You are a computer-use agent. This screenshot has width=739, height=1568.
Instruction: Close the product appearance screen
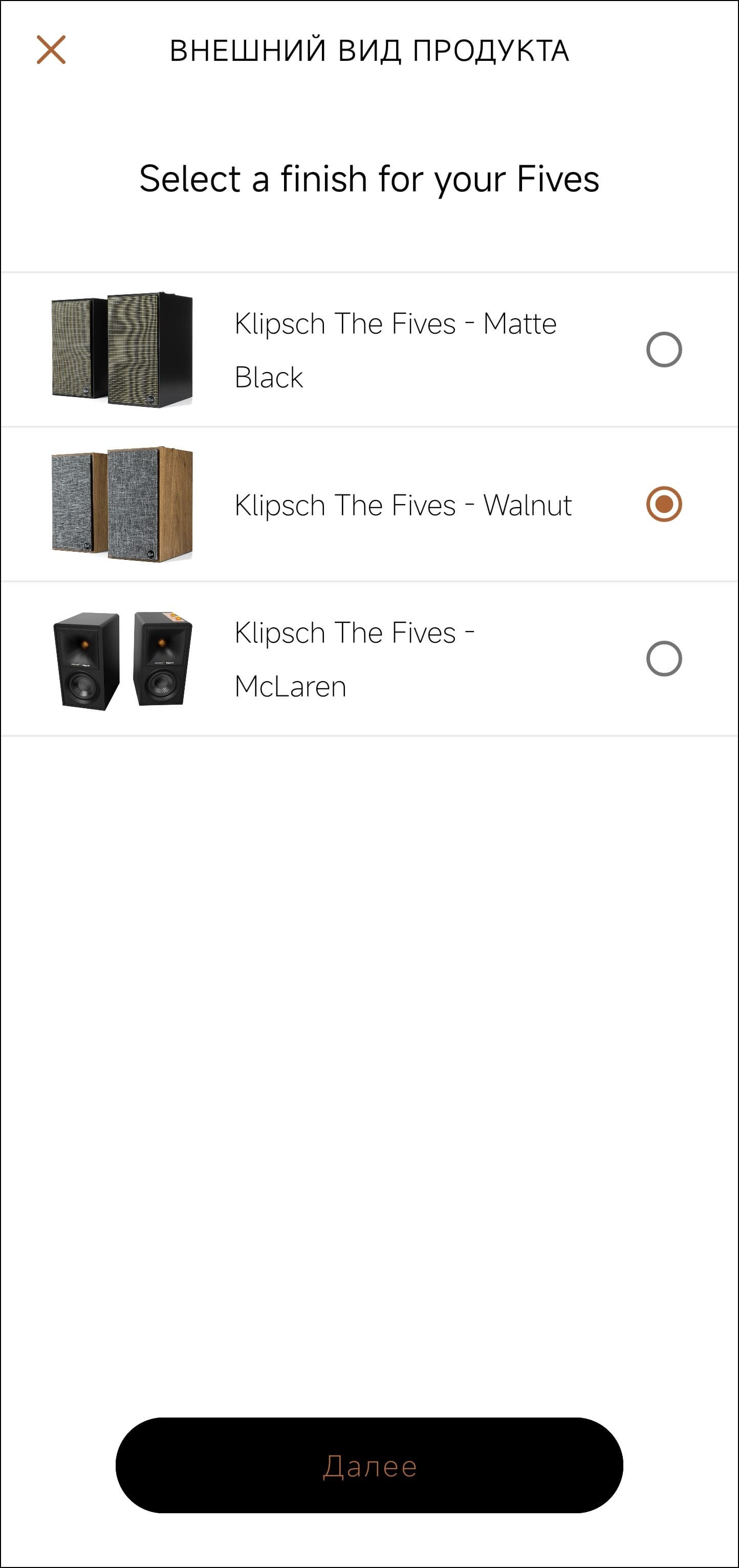point(51,50)
